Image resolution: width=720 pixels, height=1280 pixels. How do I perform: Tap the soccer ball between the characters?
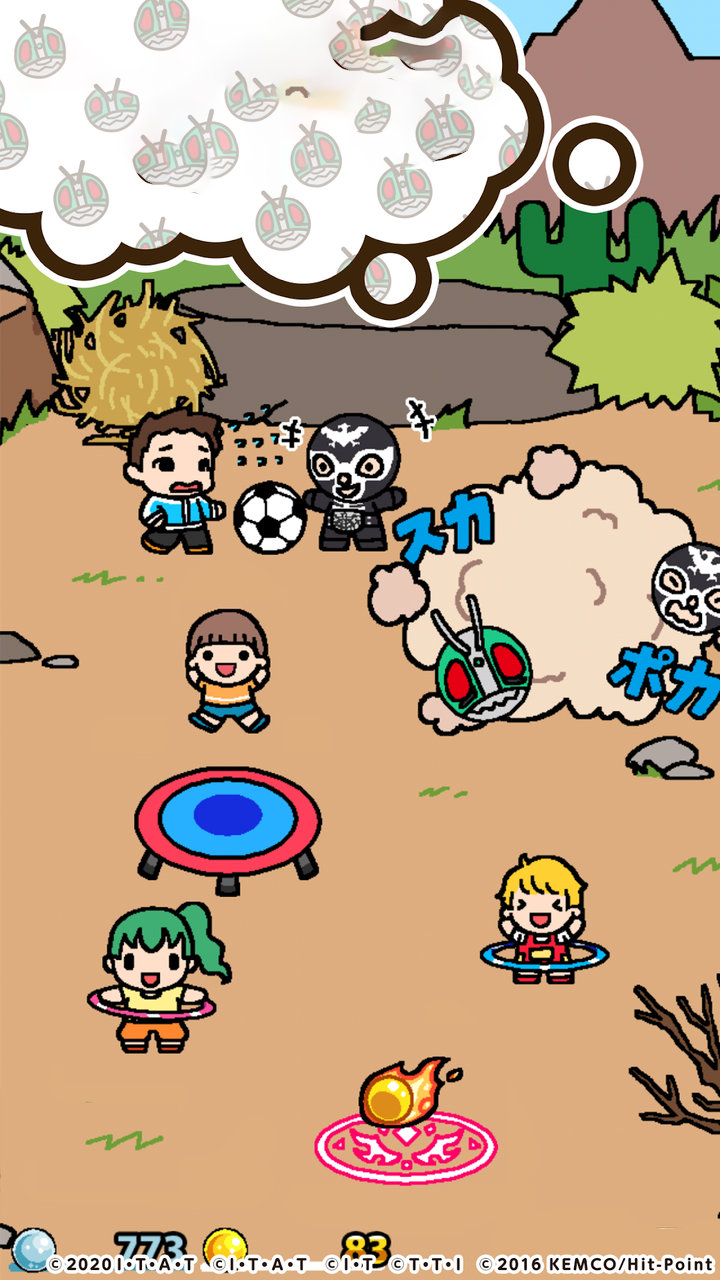[270, 517]
